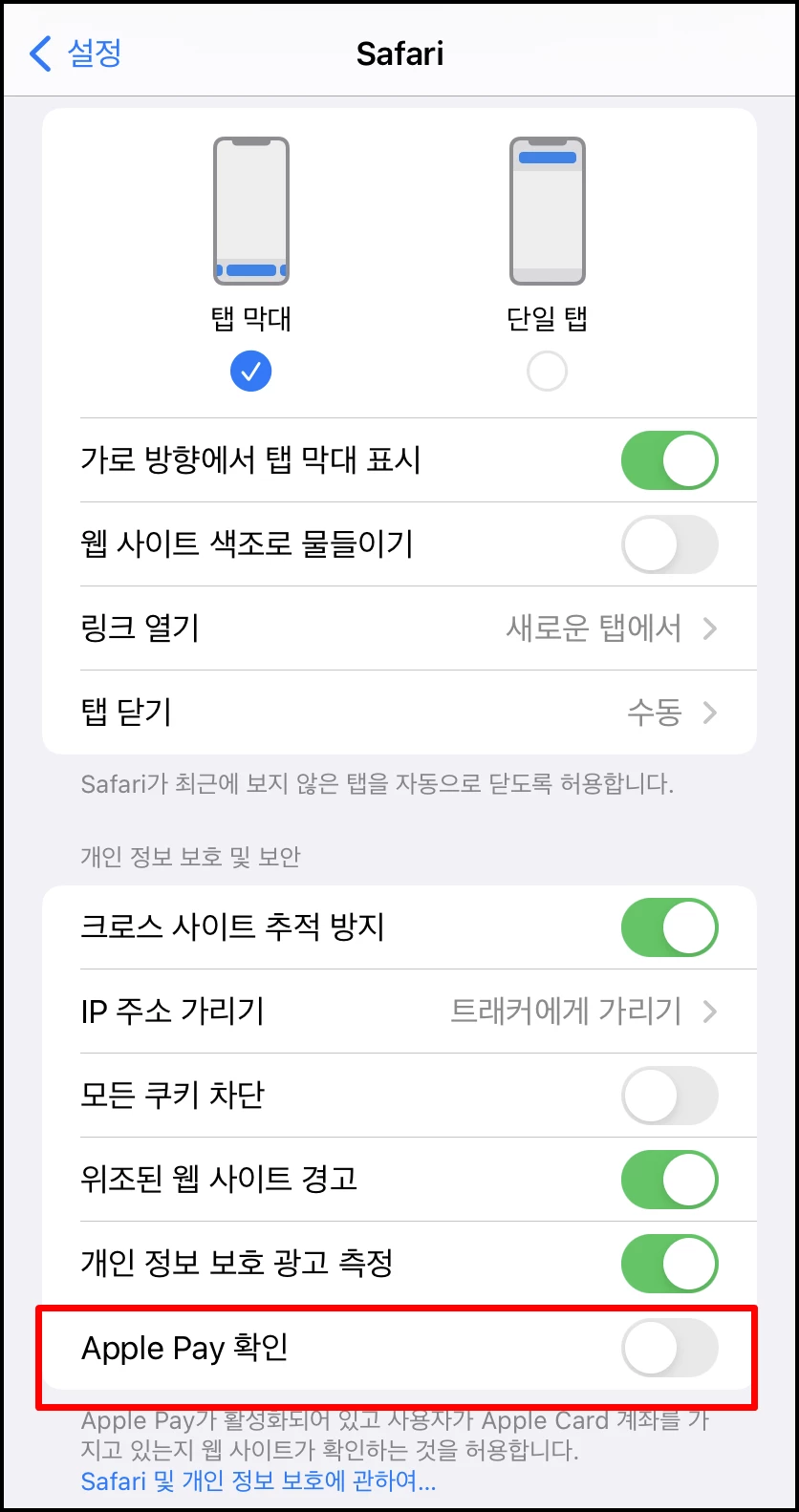Viewport: 799px width, 1512px height.
Task: Turn on 모든 쿠키 차단
Action: point(669,1095)
